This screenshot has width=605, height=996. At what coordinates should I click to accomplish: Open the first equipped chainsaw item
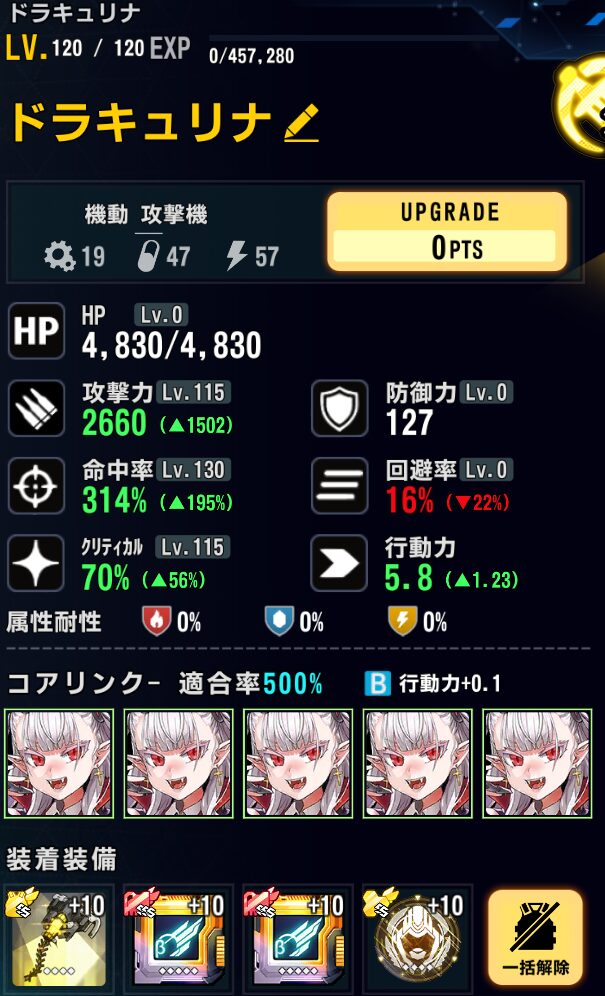(59, 938)
